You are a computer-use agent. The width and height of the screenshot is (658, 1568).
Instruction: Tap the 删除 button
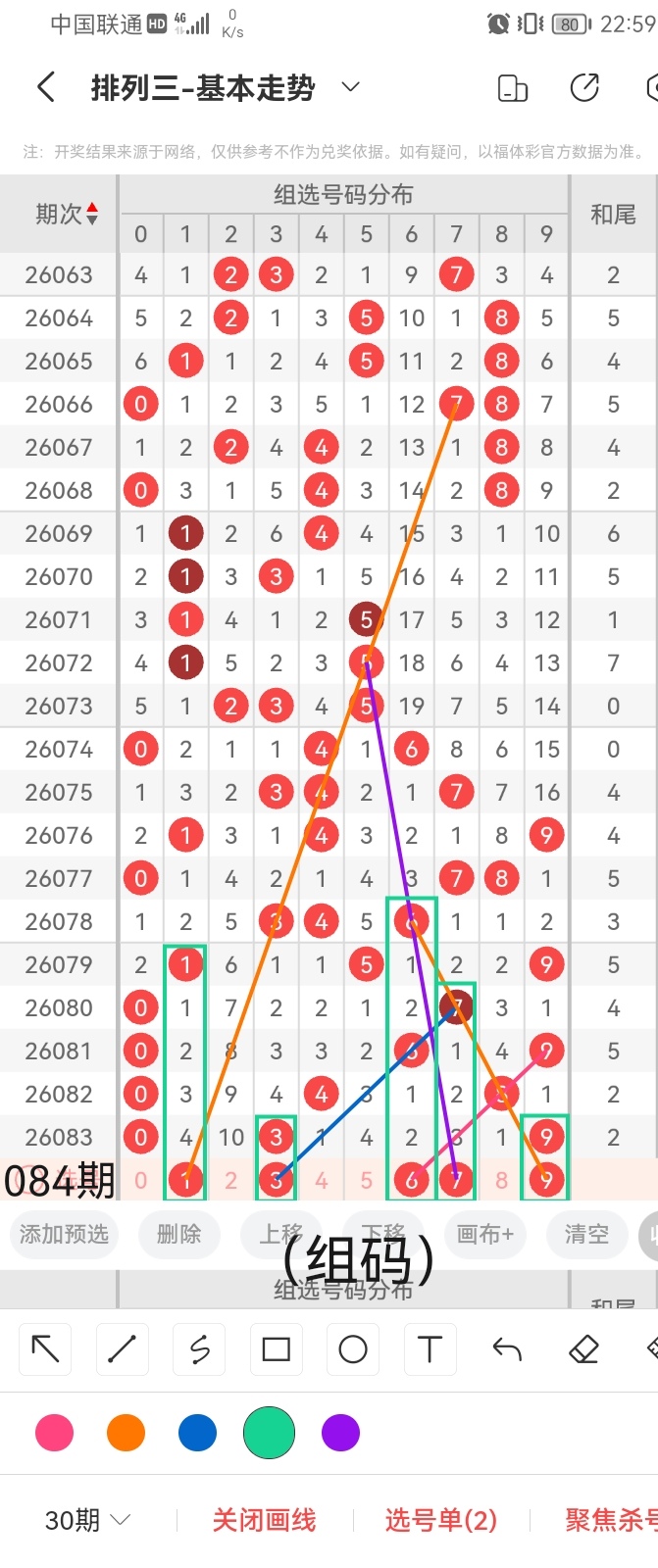coord(178,1234)
